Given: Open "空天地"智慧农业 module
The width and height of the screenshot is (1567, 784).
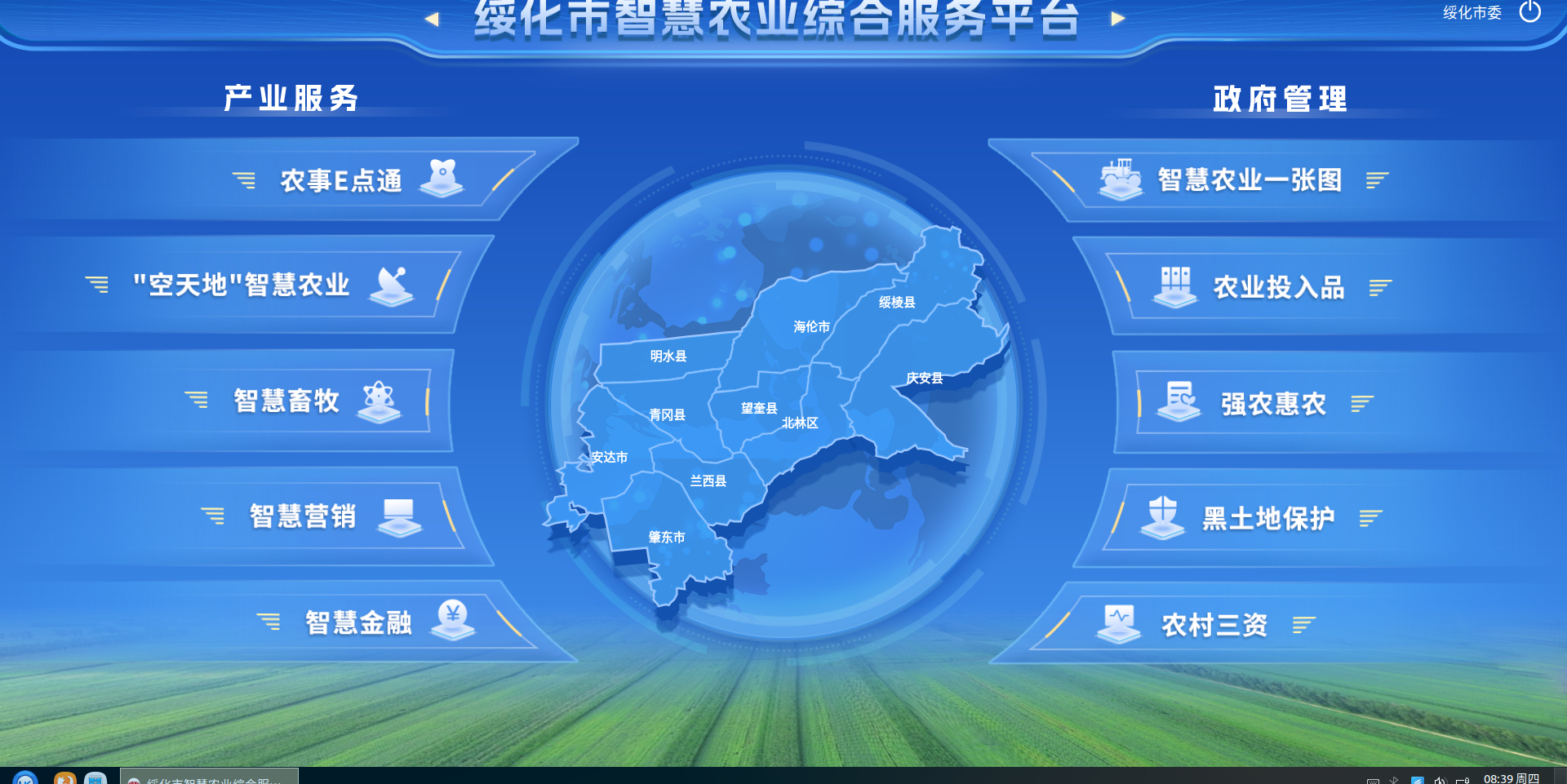Looking at the screenshot, I should 242,285.
